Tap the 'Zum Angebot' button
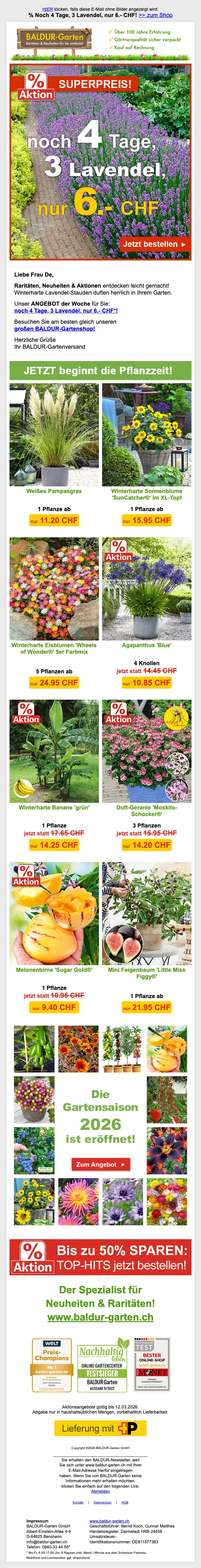 pos(101,1165)
